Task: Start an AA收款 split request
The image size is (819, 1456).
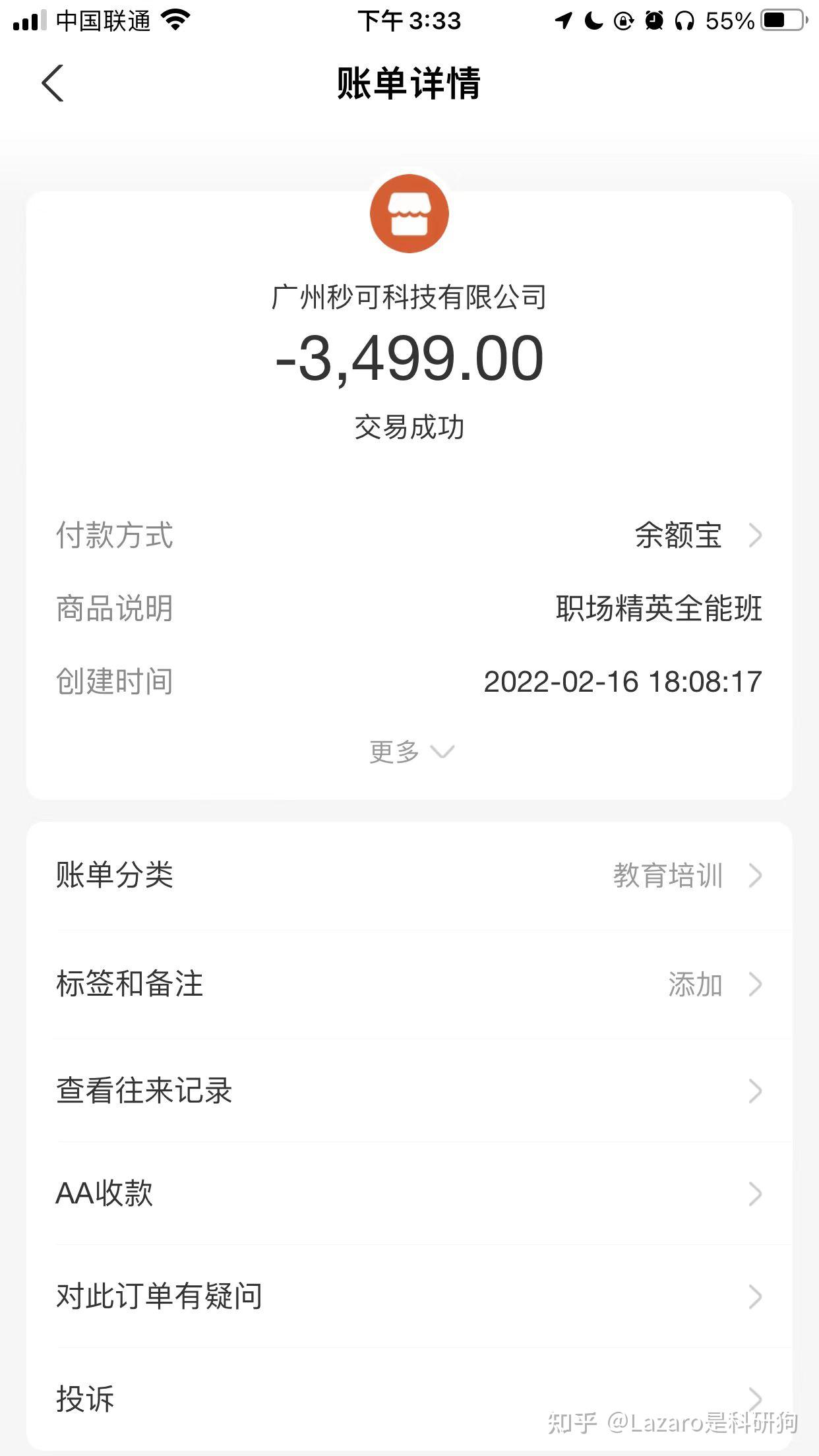Action: point(409,1193)
